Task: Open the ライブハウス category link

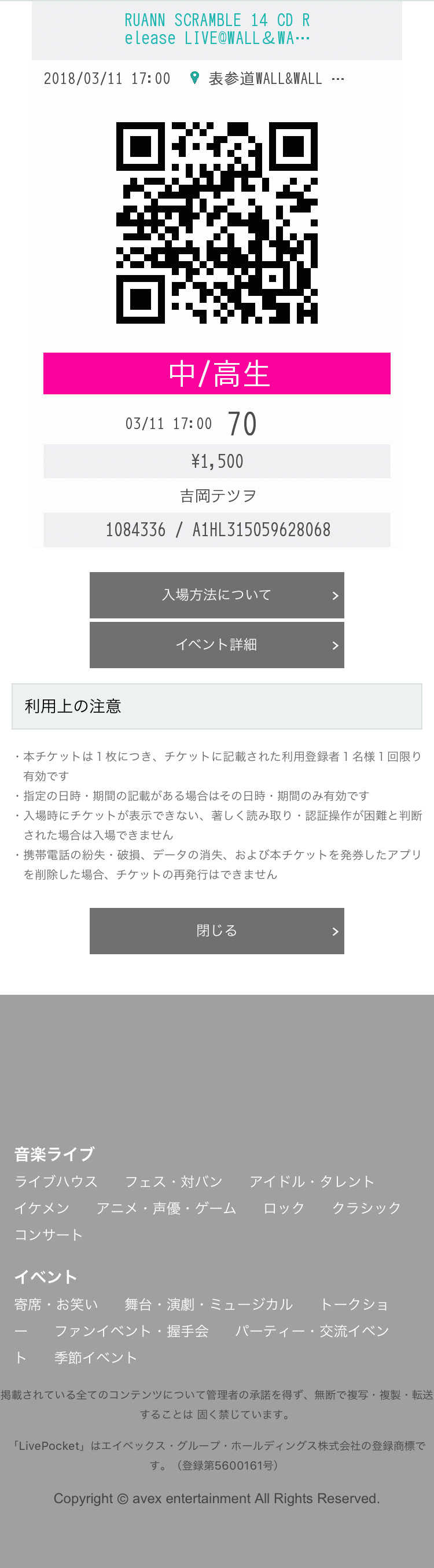Action: coord(56,1181)
